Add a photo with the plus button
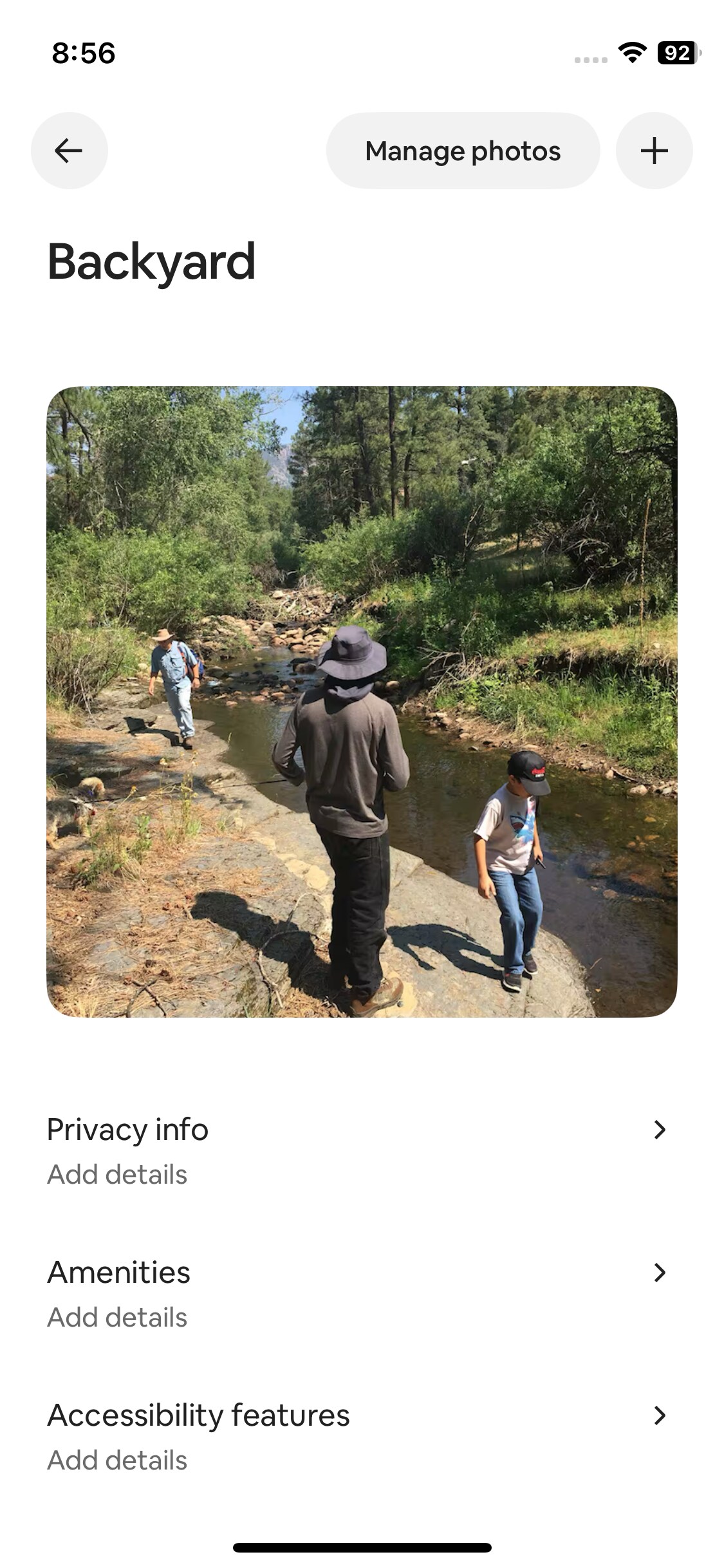Viewport: 724px width, 1568px height. tap(654, 151)
